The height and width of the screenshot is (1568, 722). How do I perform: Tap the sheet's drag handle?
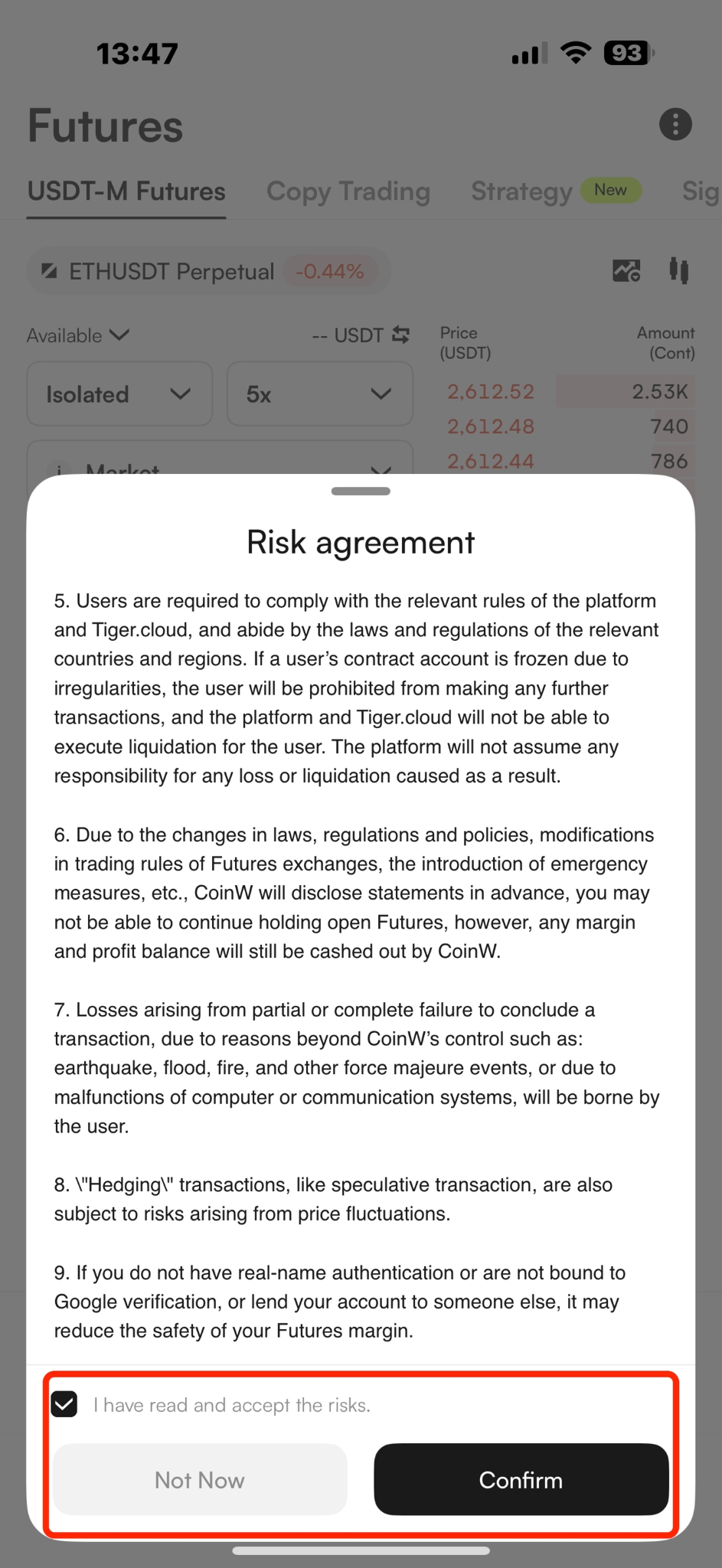(361, 491)
